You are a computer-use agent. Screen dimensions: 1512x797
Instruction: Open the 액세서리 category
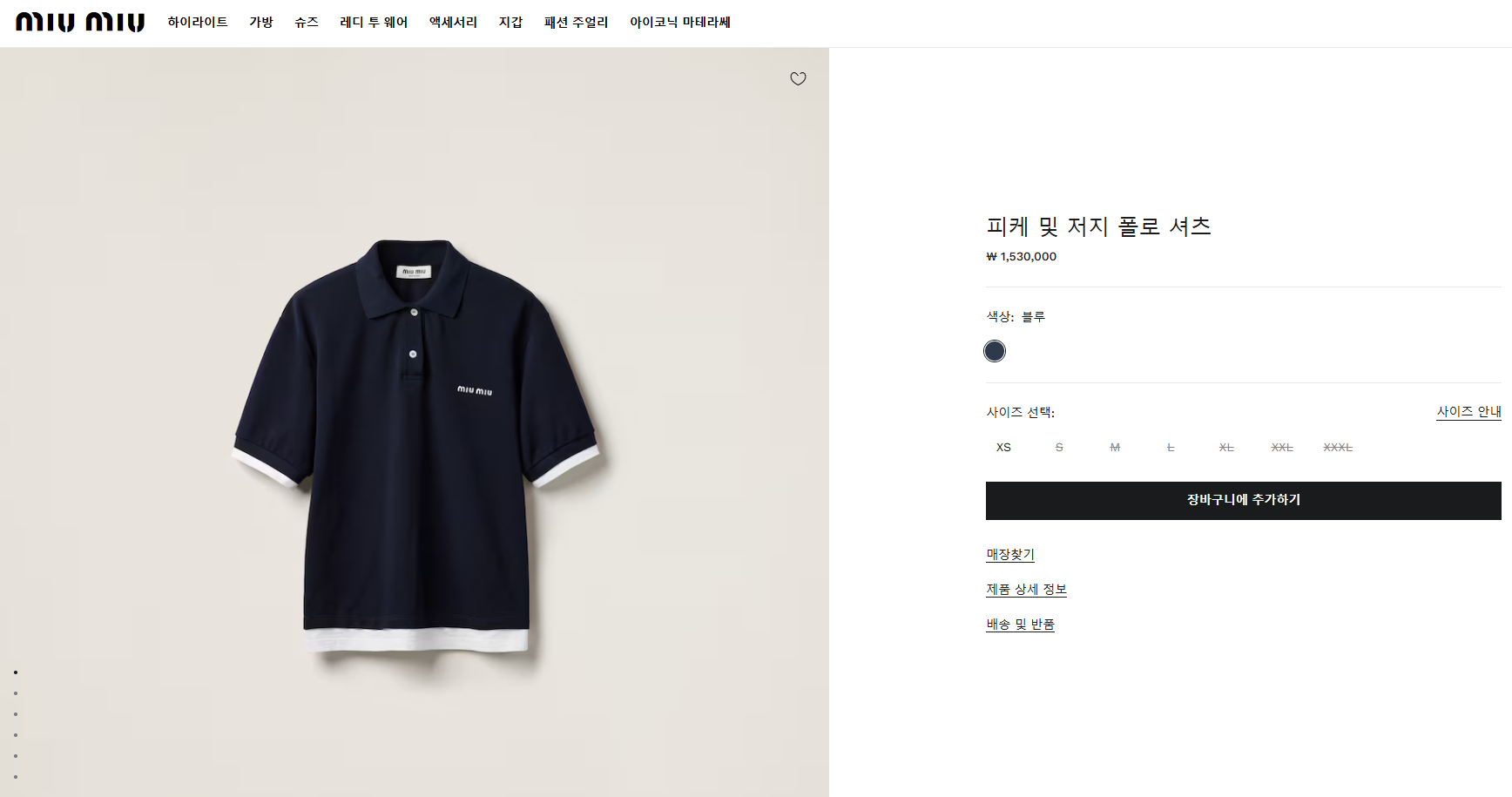(453, 23)
